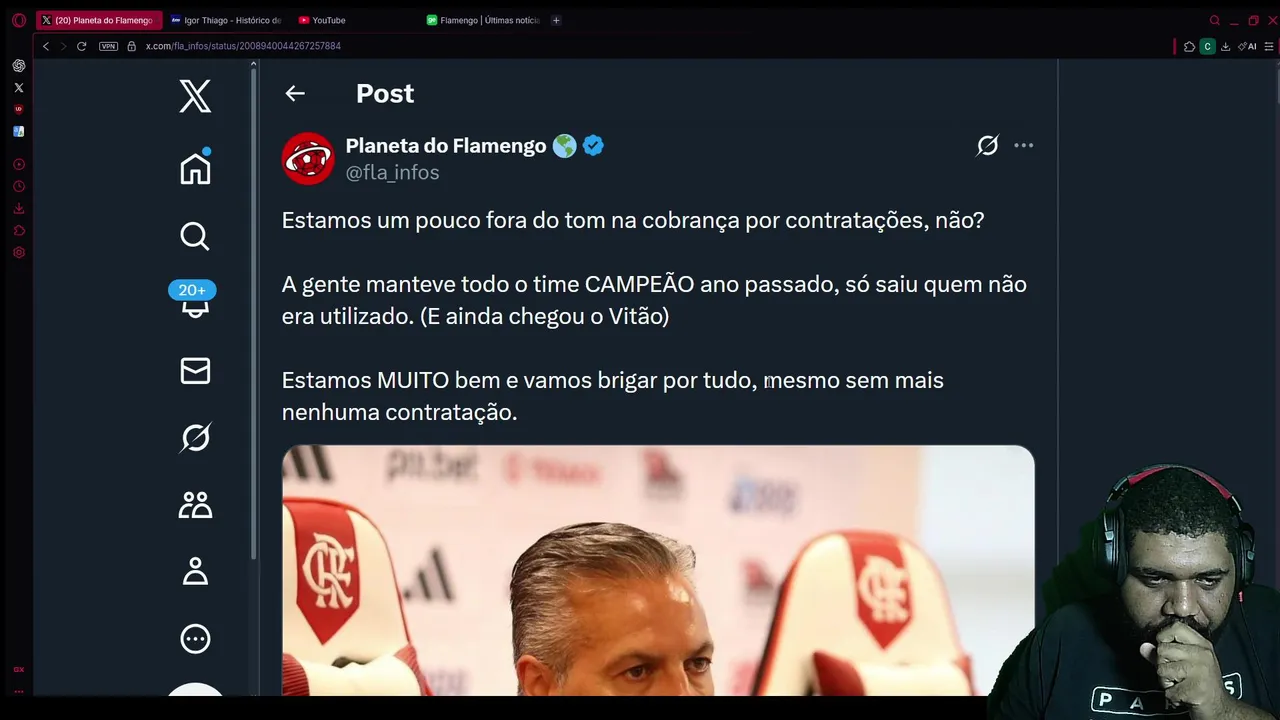Go back from the Post view
1280x720 pixels.
pos(294,93)
